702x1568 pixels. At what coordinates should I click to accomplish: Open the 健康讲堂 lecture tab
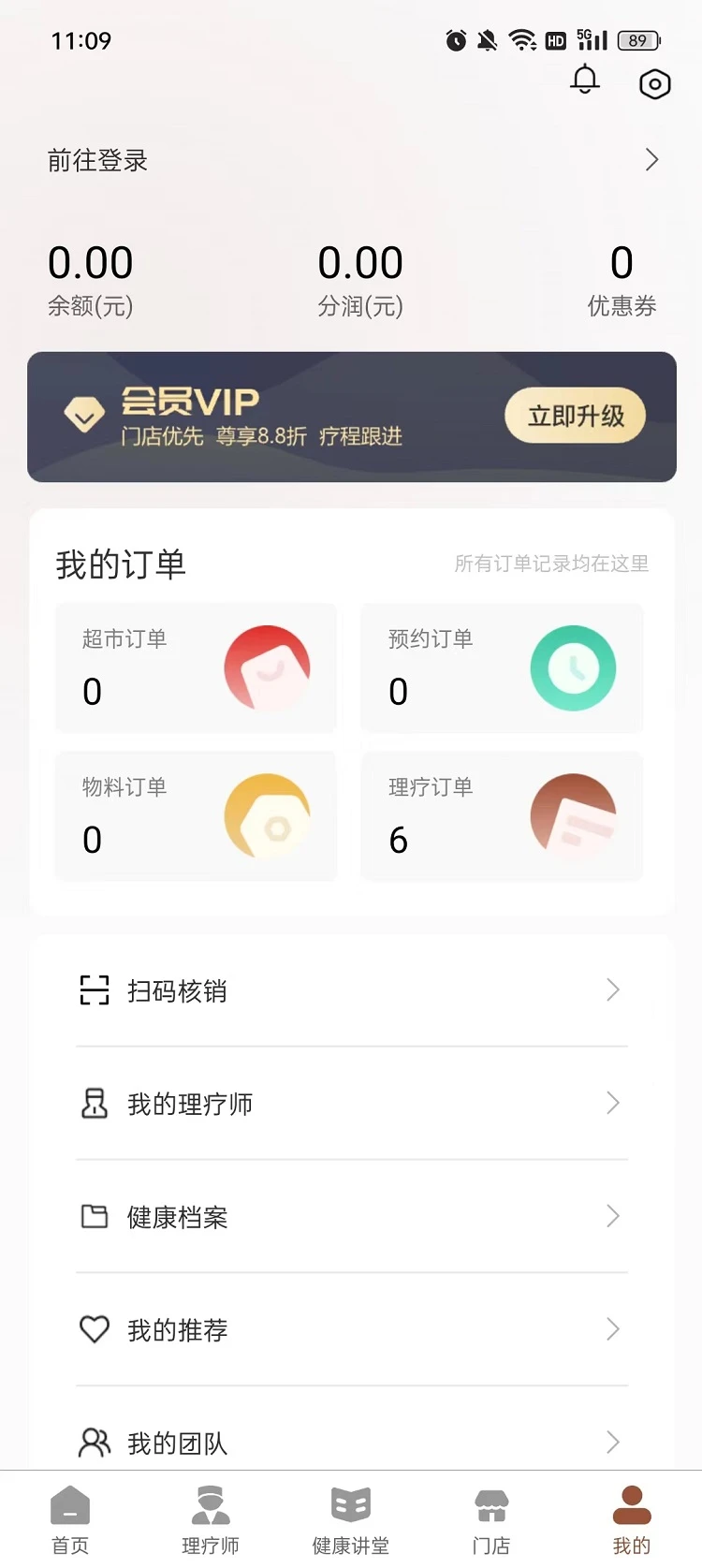click(350, 1517)
